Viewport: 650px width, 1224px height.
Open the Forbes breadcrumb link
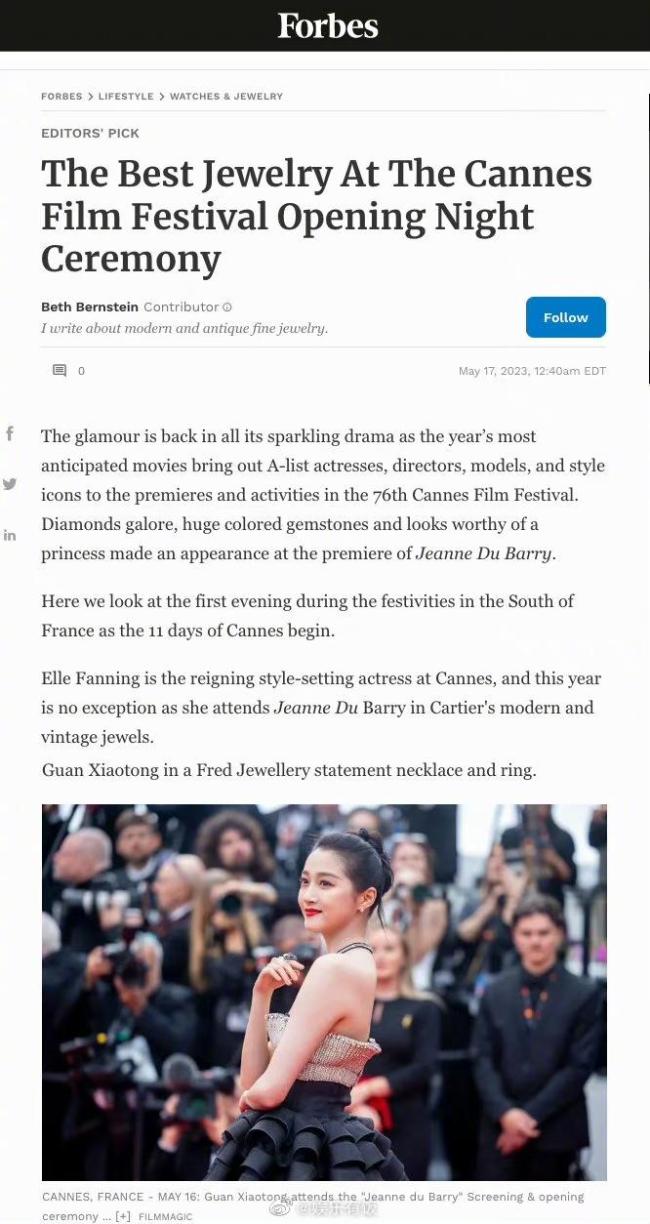pyautogui.click(x=61, y=97)
